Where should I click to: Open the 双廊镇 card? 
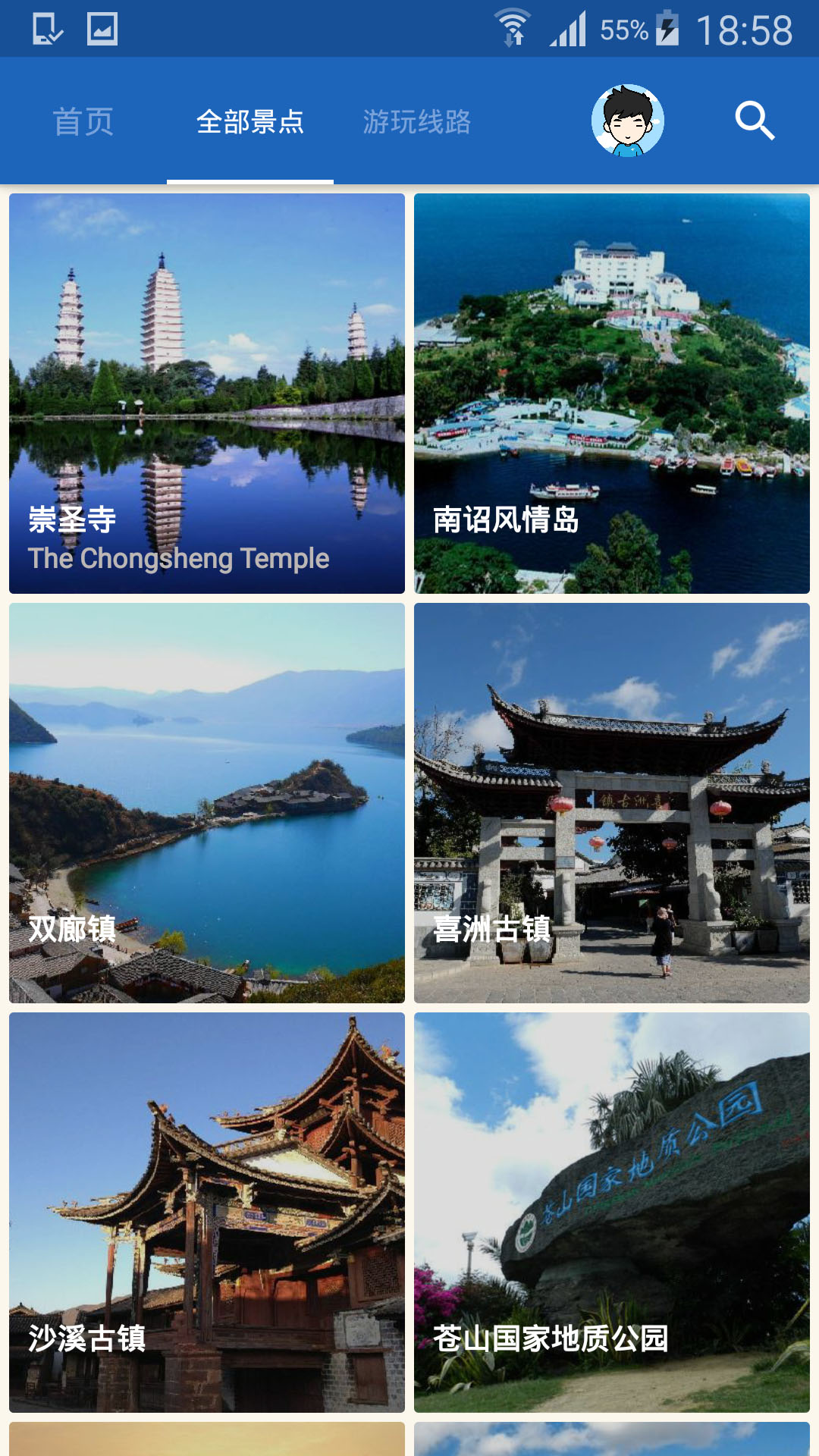click(207, 803)
